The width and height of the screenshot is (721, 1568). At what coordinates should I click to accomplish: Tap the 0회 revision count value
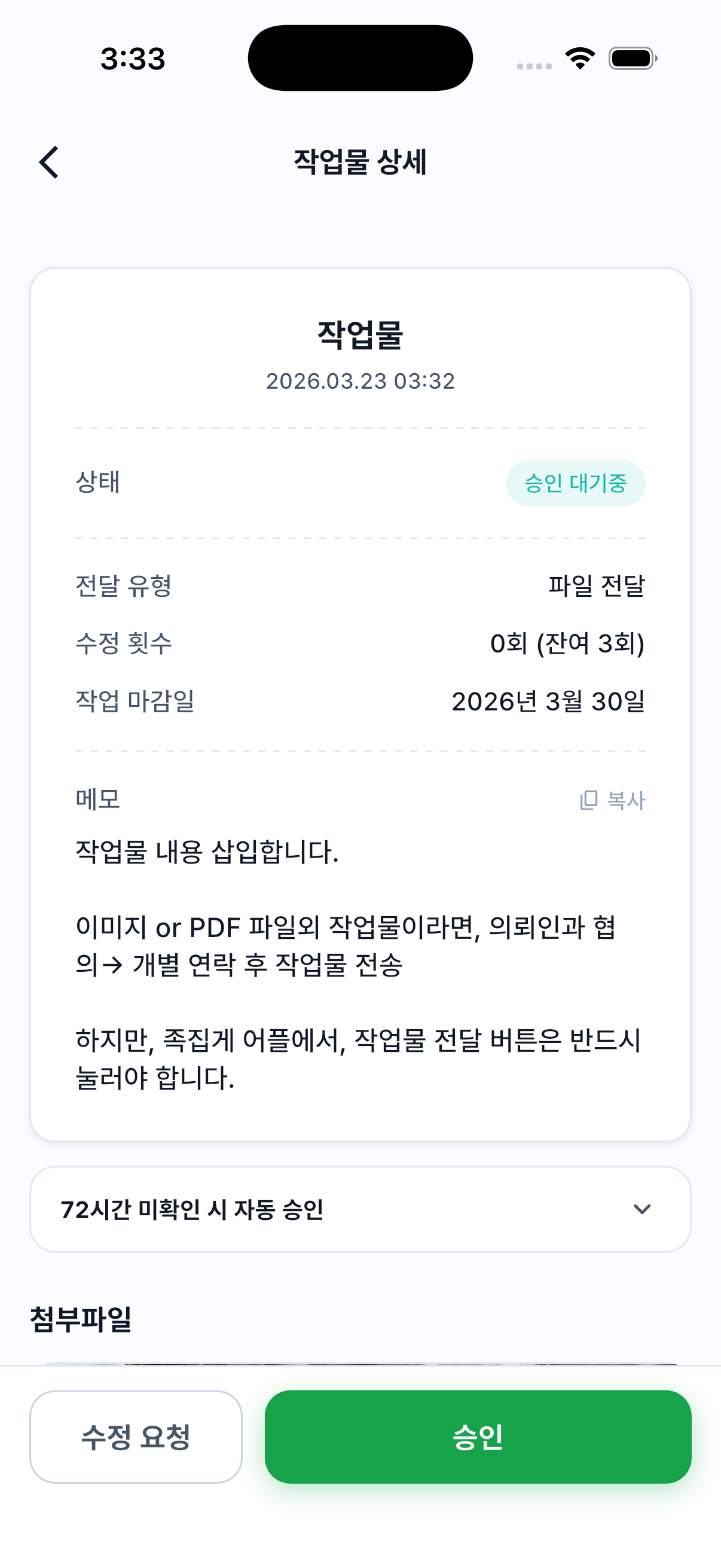pos(569,643)
